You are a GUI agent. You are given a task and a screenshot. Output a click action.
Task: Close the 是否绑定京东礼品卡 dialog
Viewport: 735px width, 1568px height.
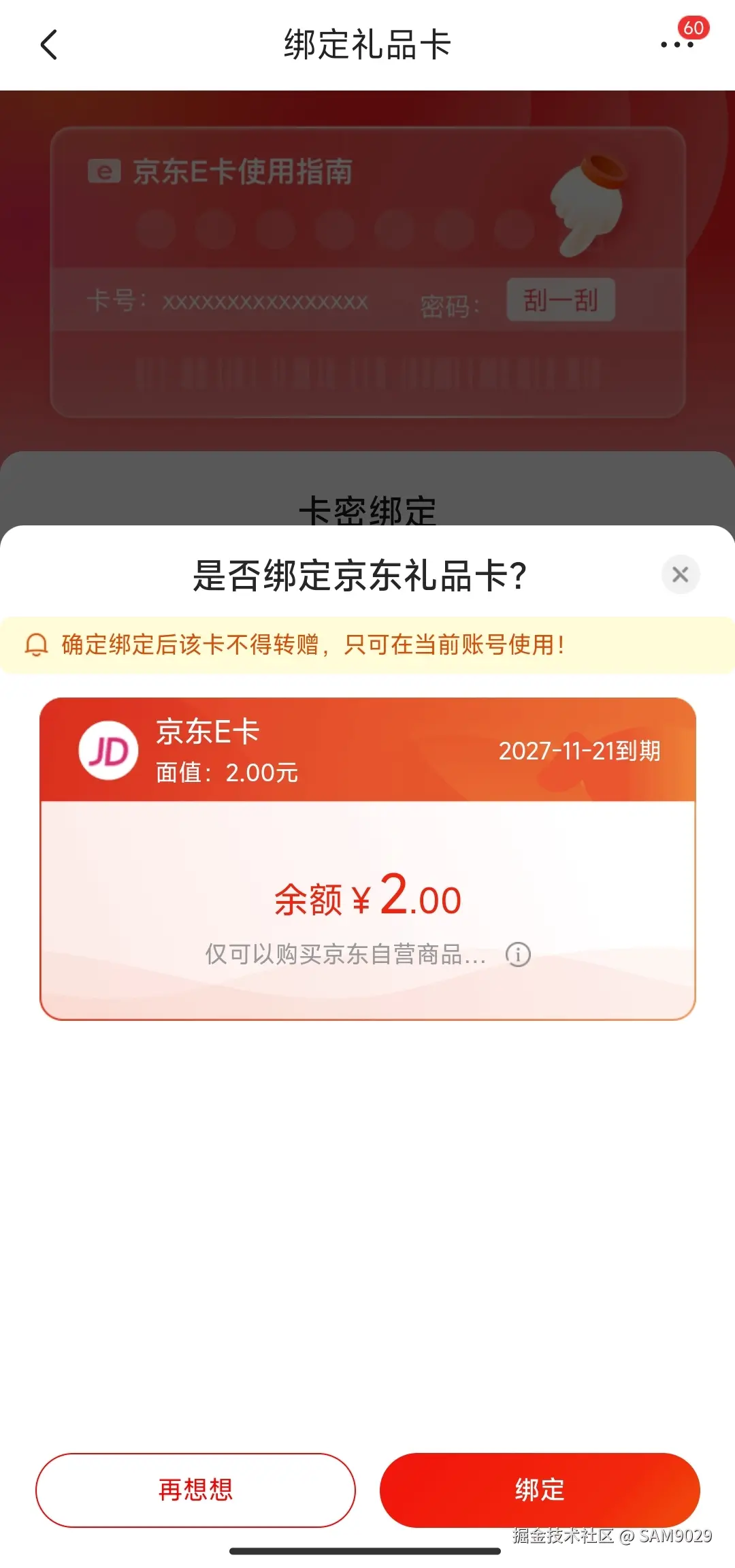[x=681, y=575]
